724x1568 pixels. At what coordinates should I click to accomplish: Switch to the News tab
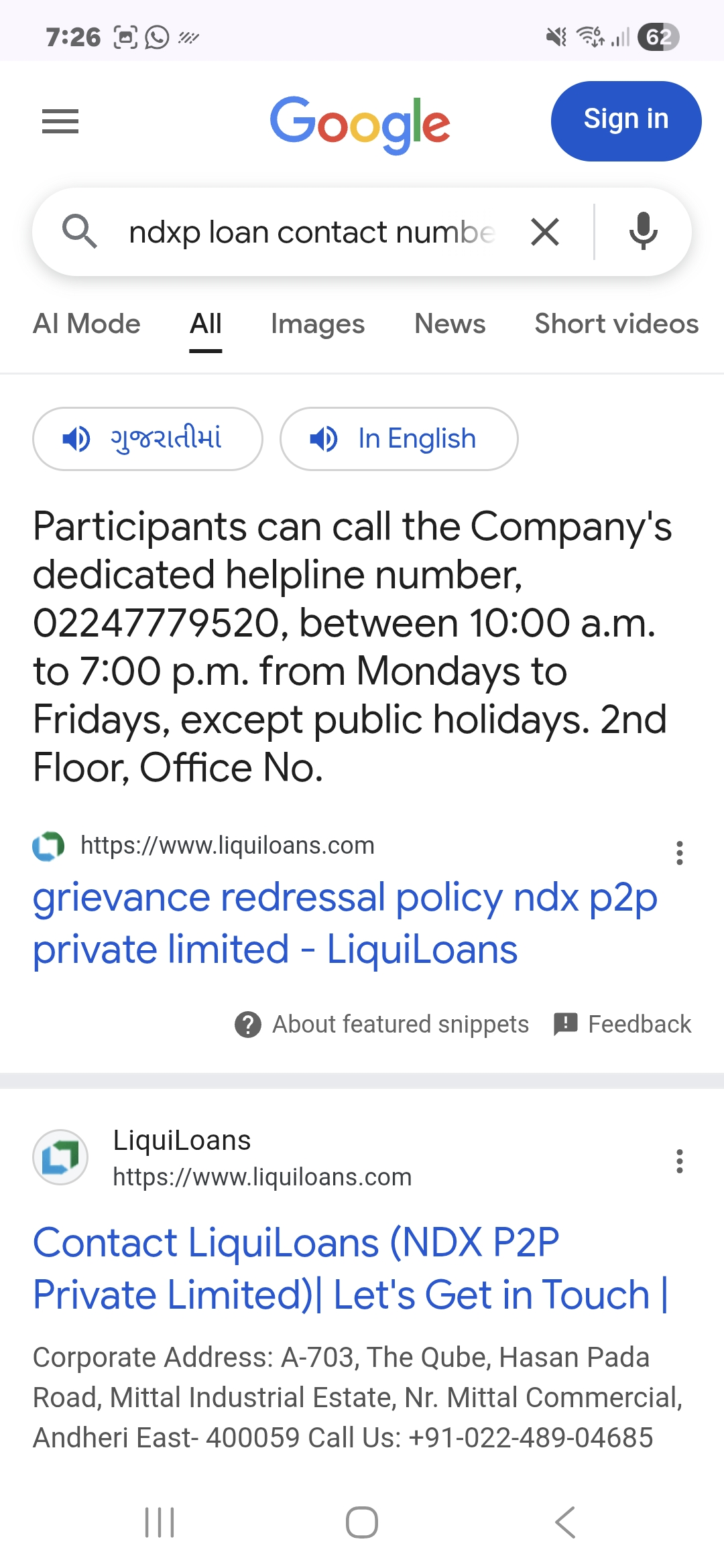[x=450, y=324]
